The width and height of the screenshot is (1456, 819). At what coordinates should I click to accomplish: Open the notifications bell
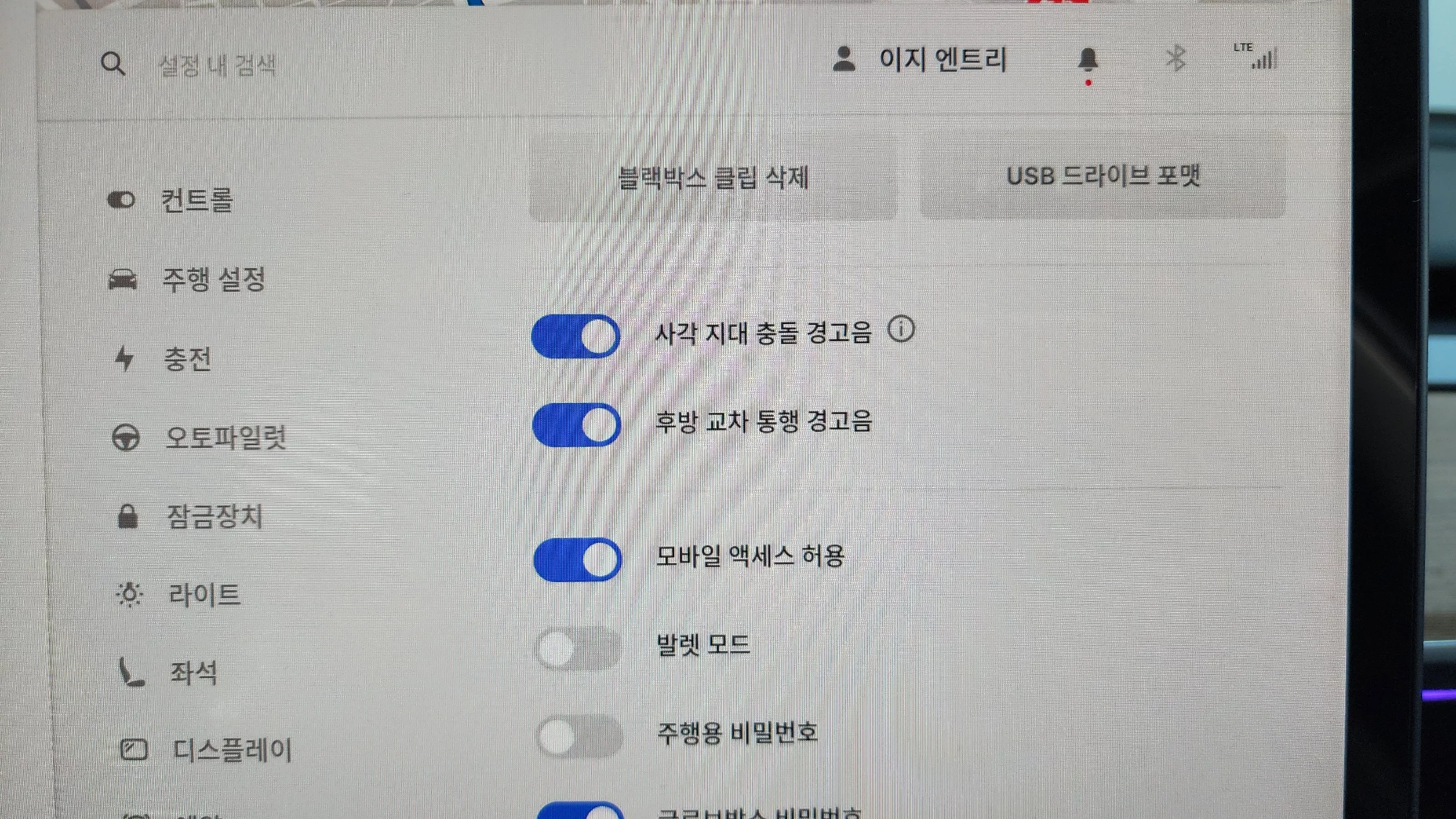tap(1088, 61)
